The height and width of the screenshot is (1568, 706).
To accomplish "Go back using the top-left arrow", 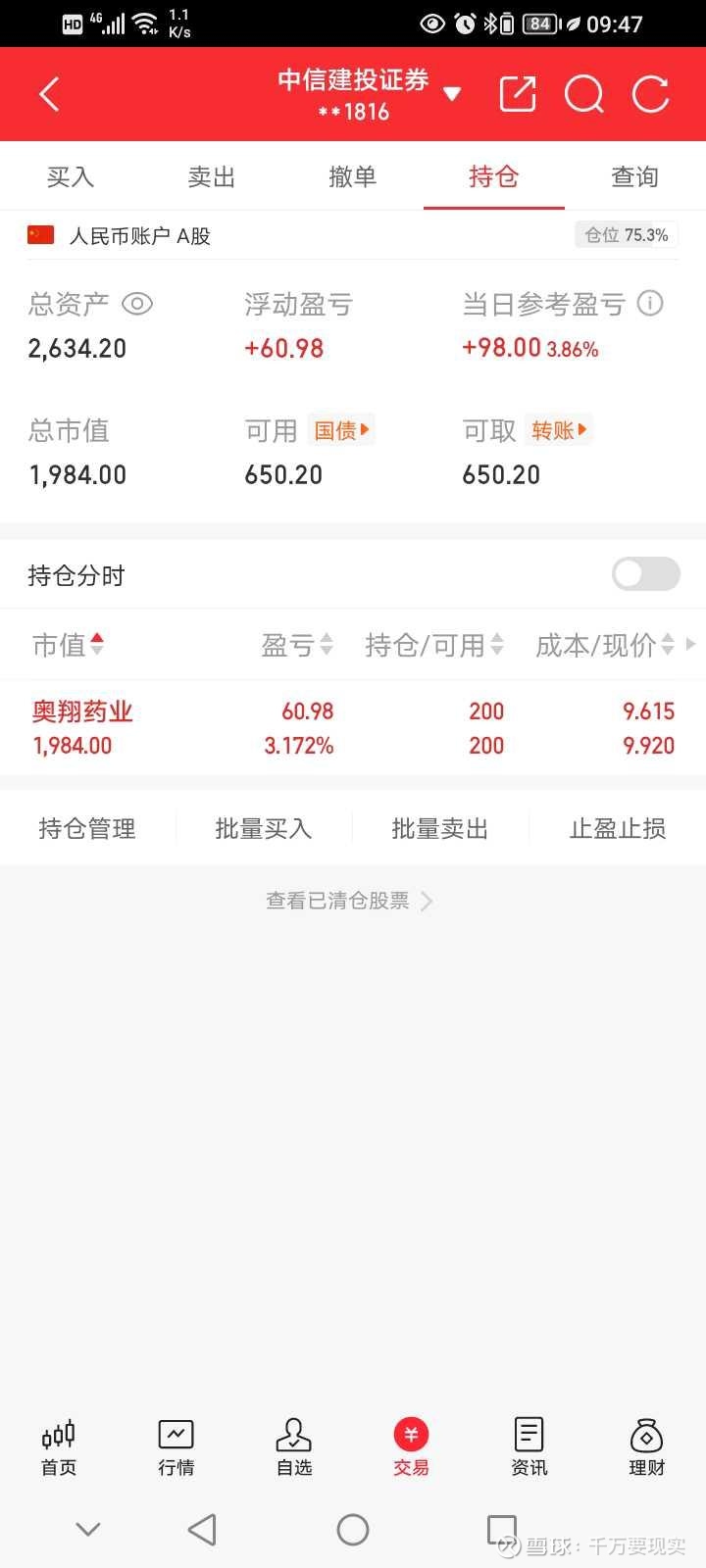I will pyautogui.click(x=49, y=95).
